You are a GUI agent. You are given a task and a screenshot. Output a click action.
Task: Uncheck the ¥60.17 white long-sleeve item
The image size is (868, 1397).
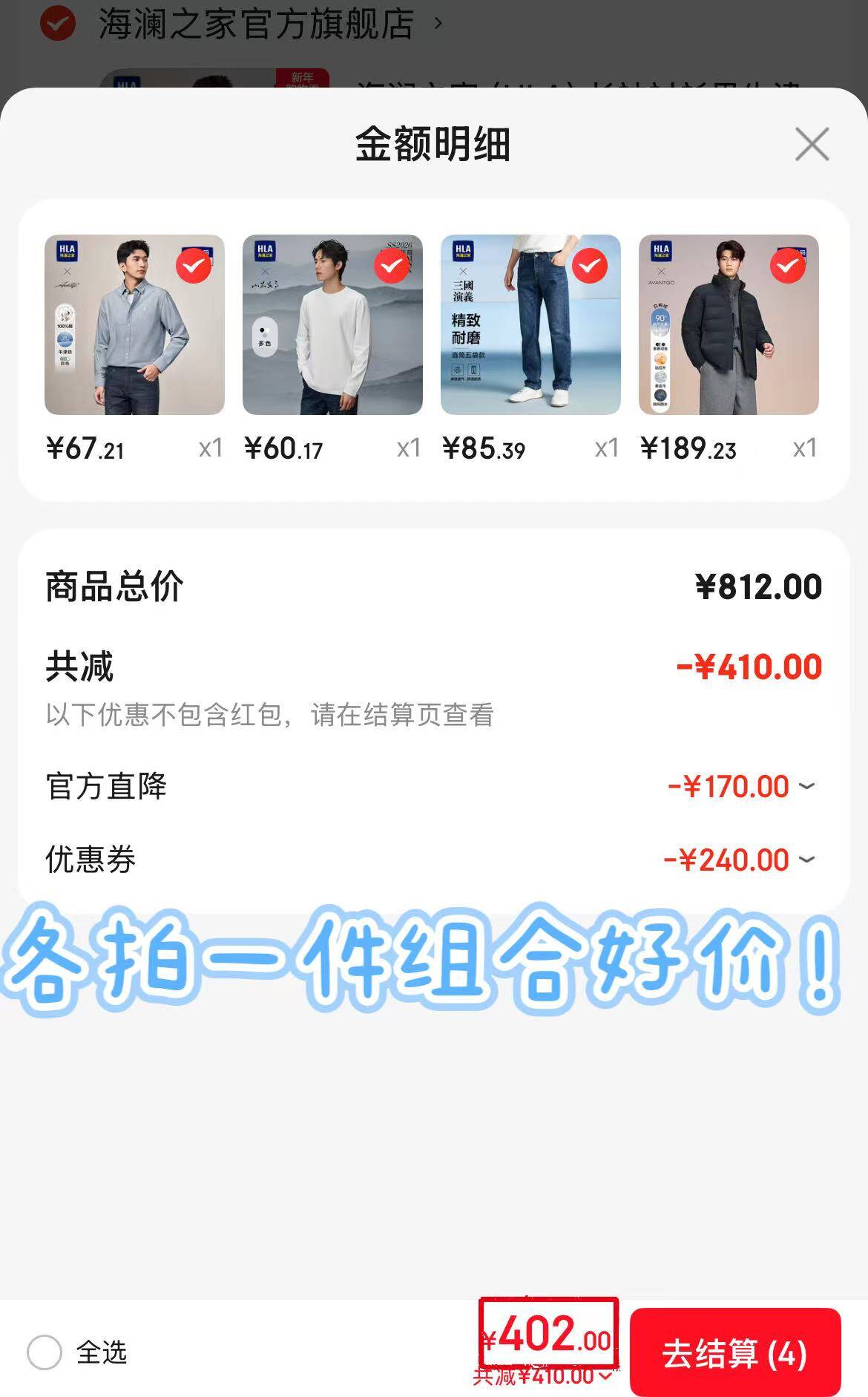(x=392, y=266)
